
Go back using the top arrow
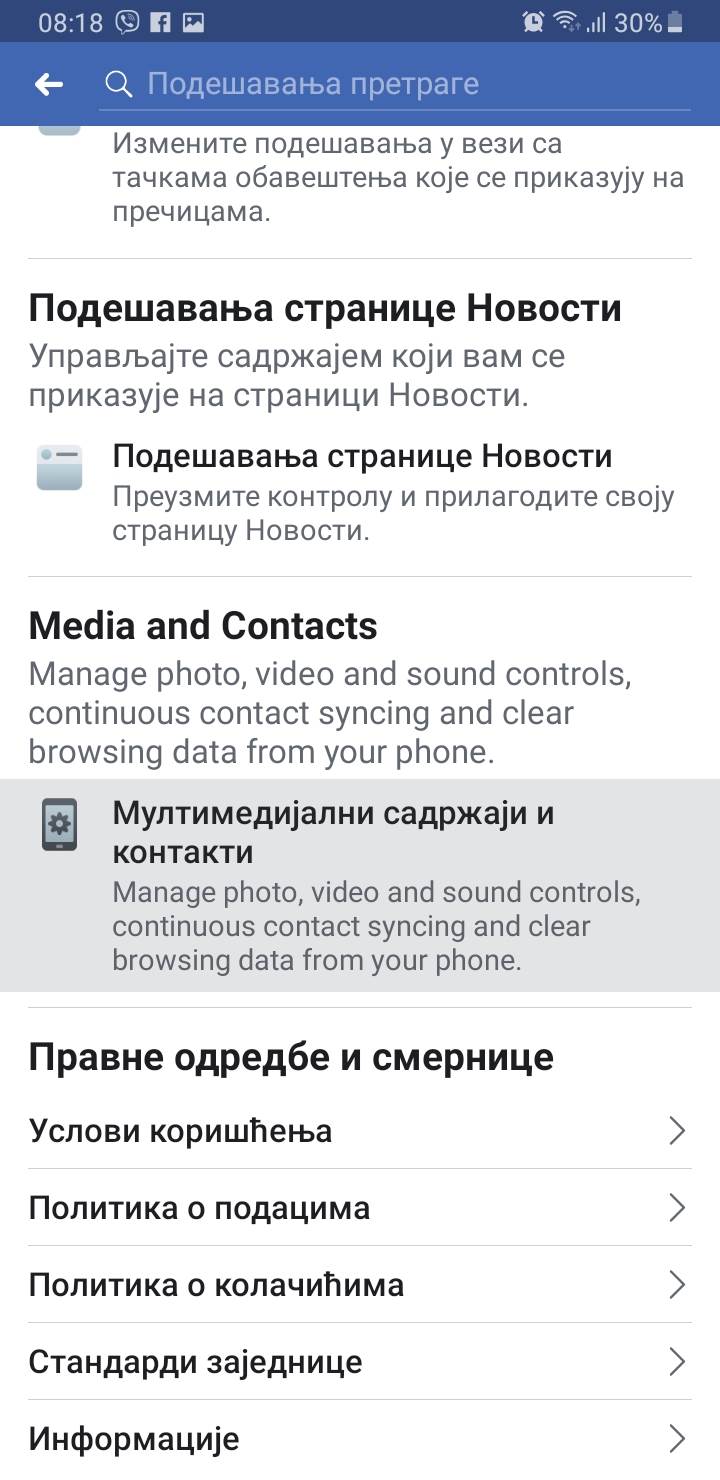(x=48, y=85)
